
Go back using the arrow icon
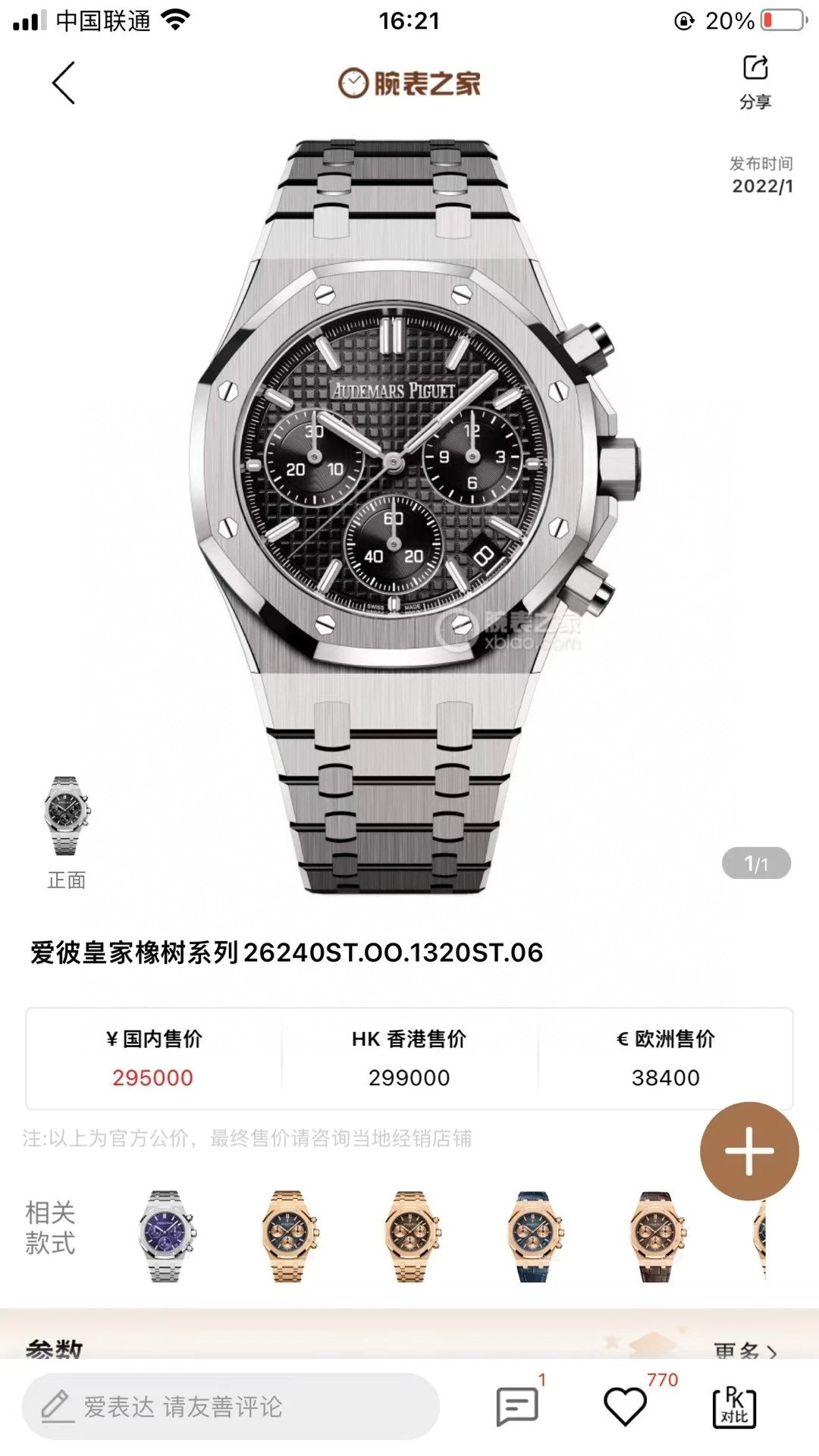tap(64, 83)
